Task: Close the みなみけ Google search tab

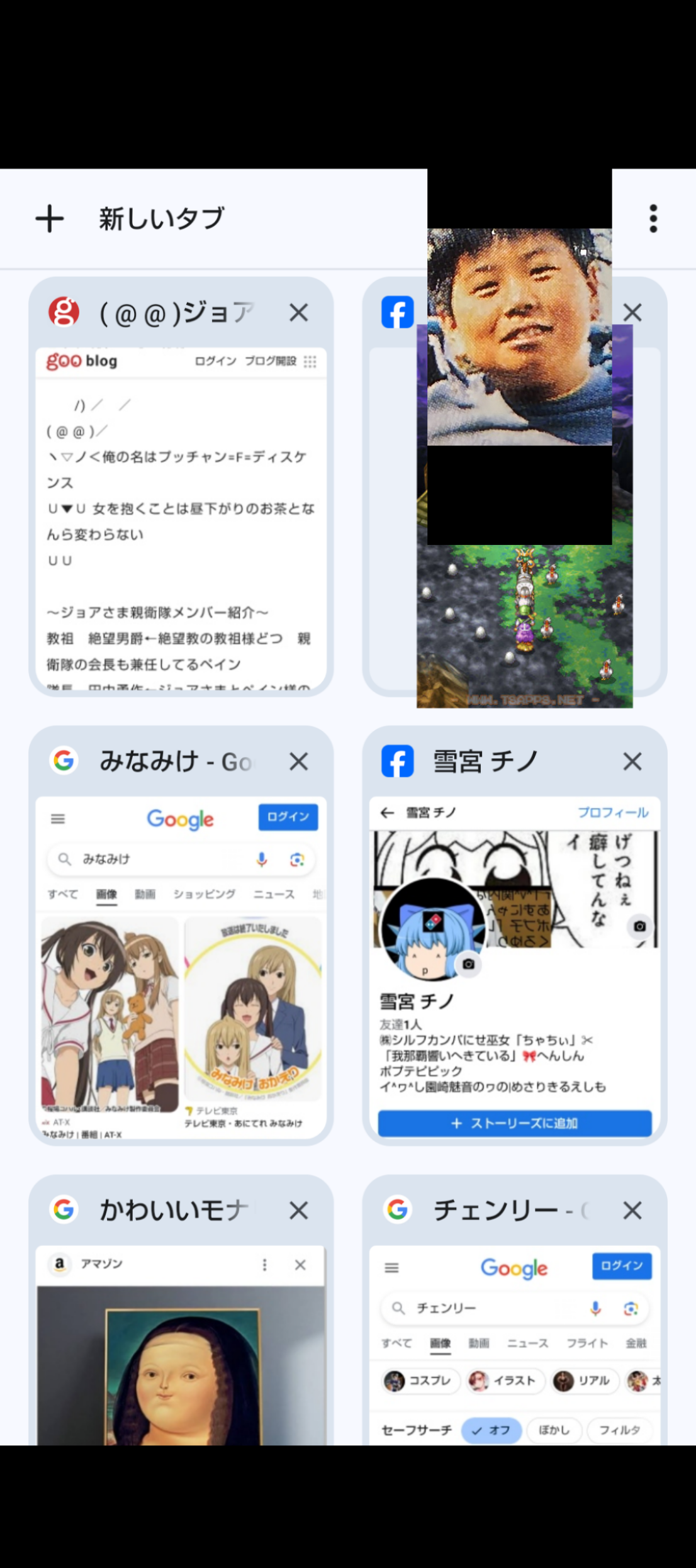Action: pos(298,761)
